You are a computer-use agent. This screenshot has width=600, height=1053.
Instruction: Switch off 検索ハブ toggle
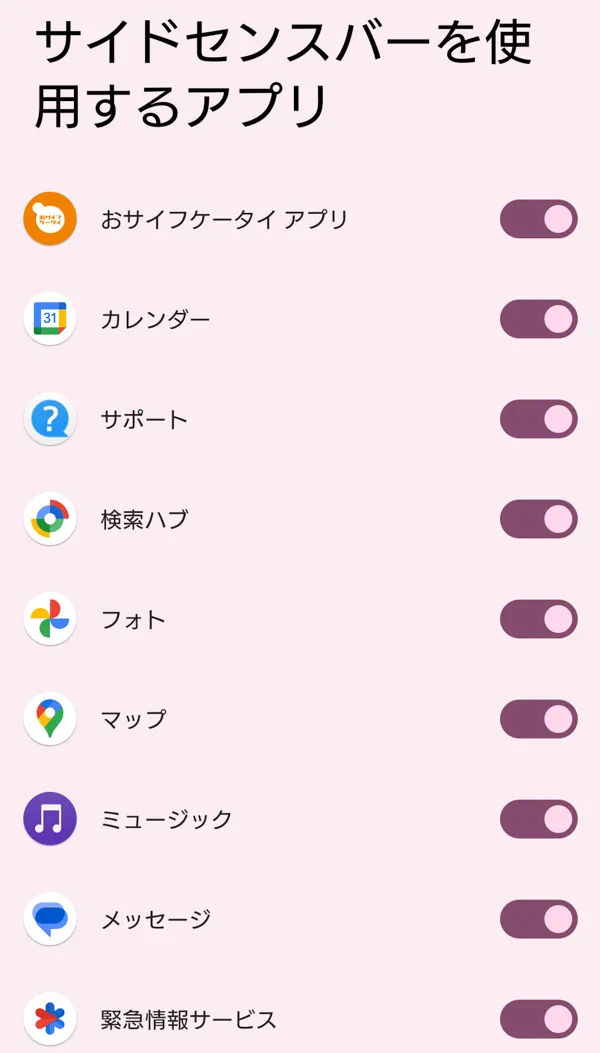[x=538, y=519]
